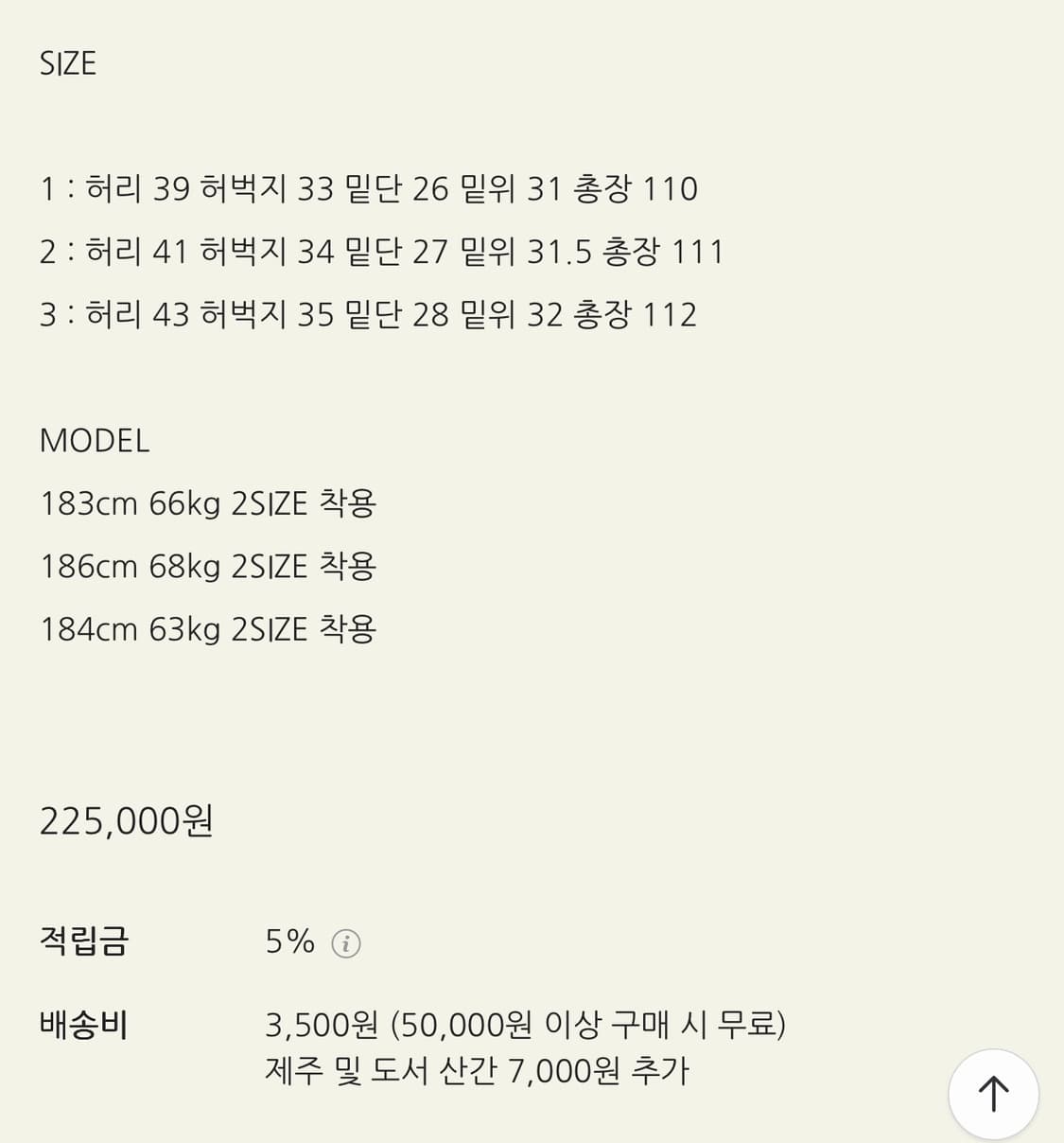Click the 186cm 68kg model entry
Image resolution: width=1064 pixels, height=1143 pixels.
click(x=210, y=565)
